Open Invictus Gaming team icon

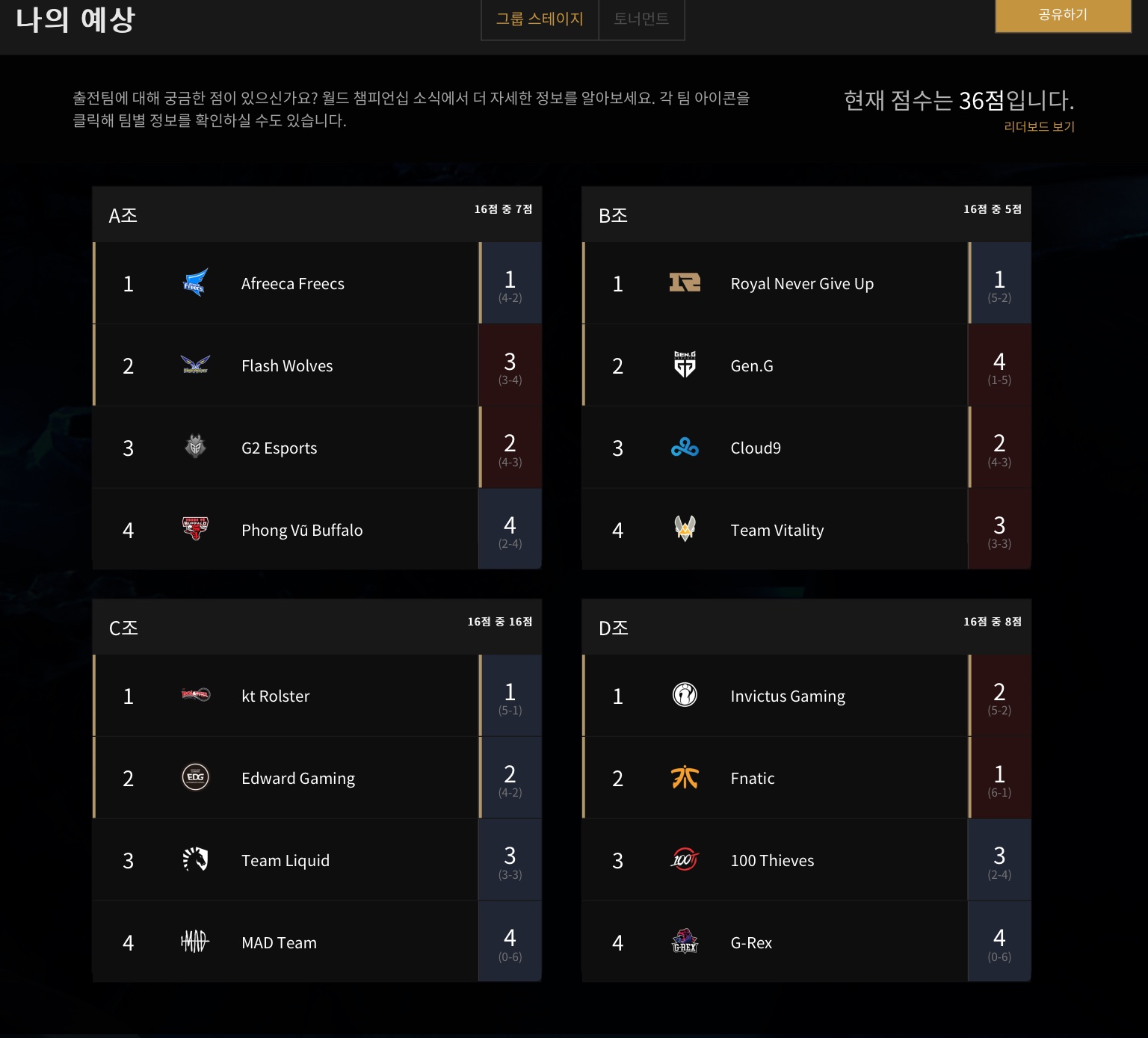(x=685, y=696)
